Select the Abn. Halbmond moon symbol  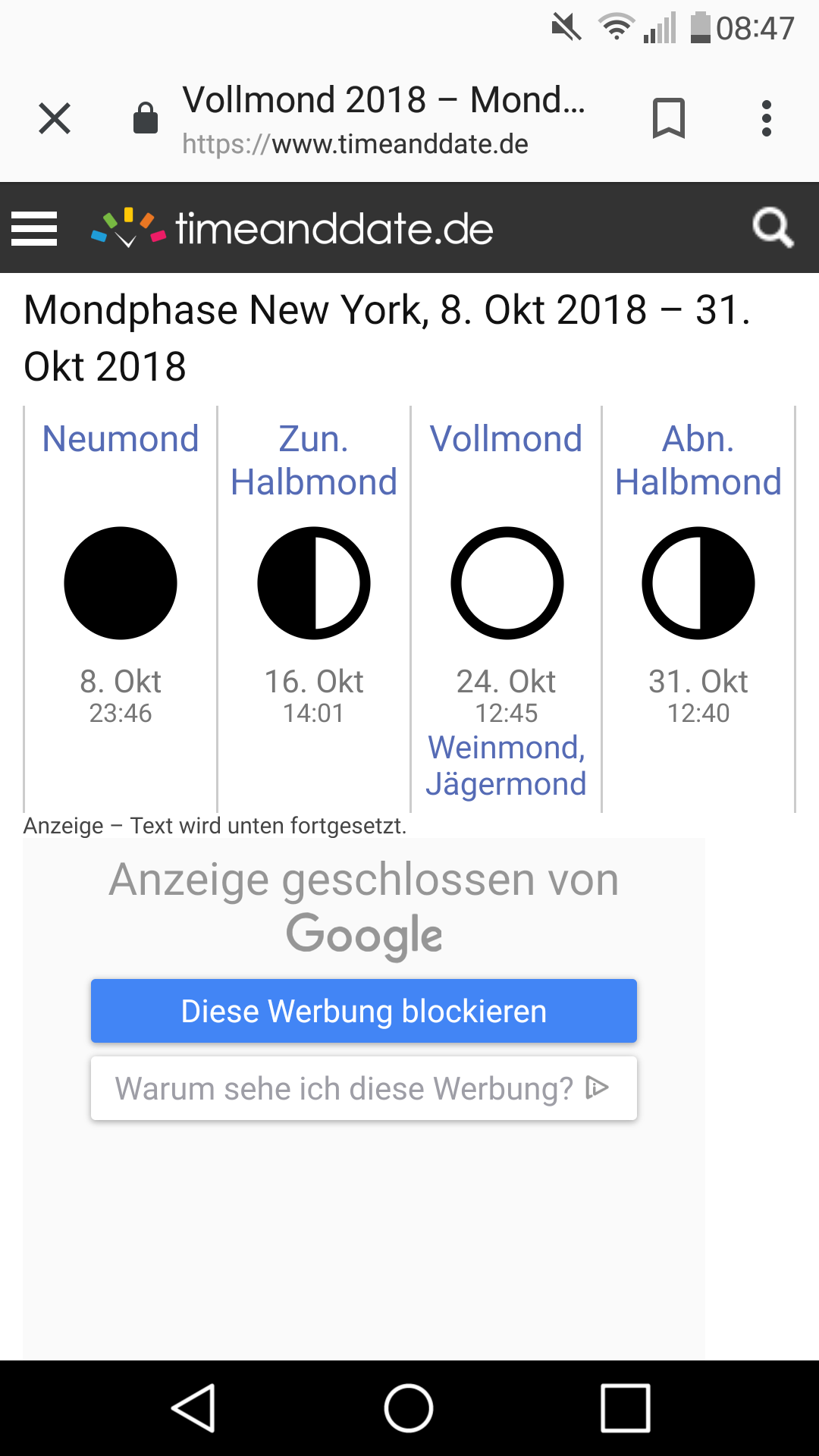pyautogui.click(x=698, y=582)
